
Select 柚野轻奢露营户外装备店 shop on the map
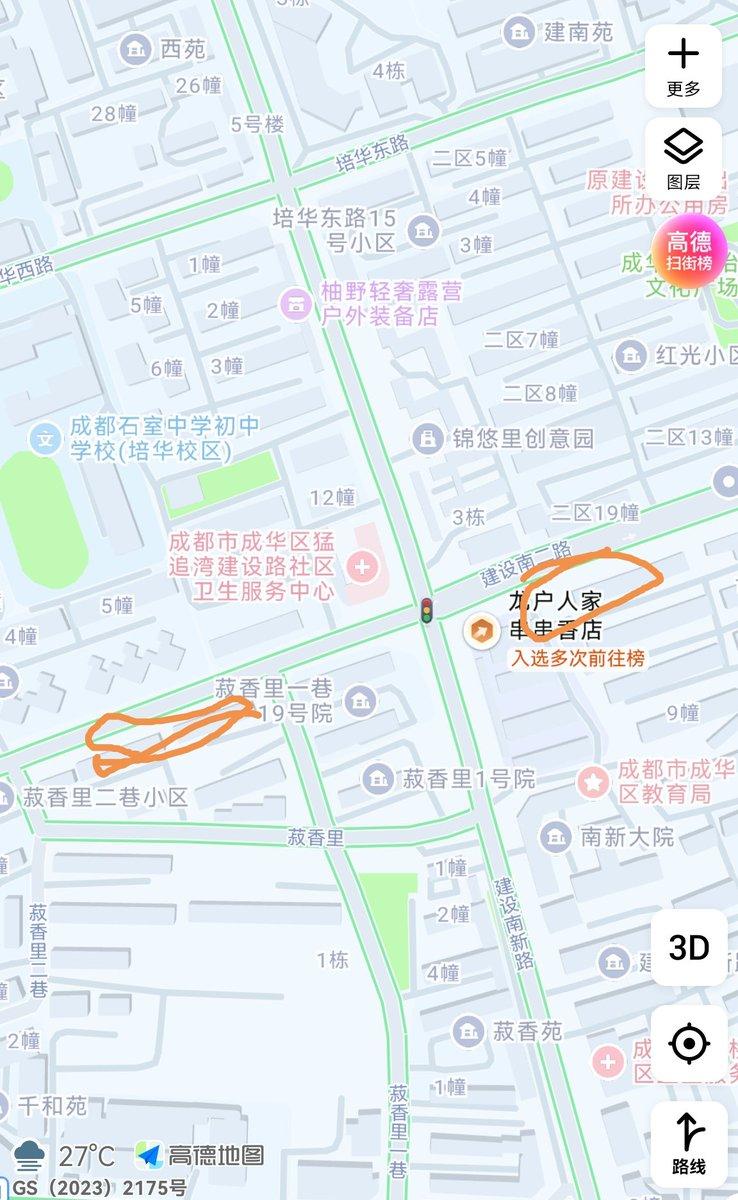click(x=295, y=302)
